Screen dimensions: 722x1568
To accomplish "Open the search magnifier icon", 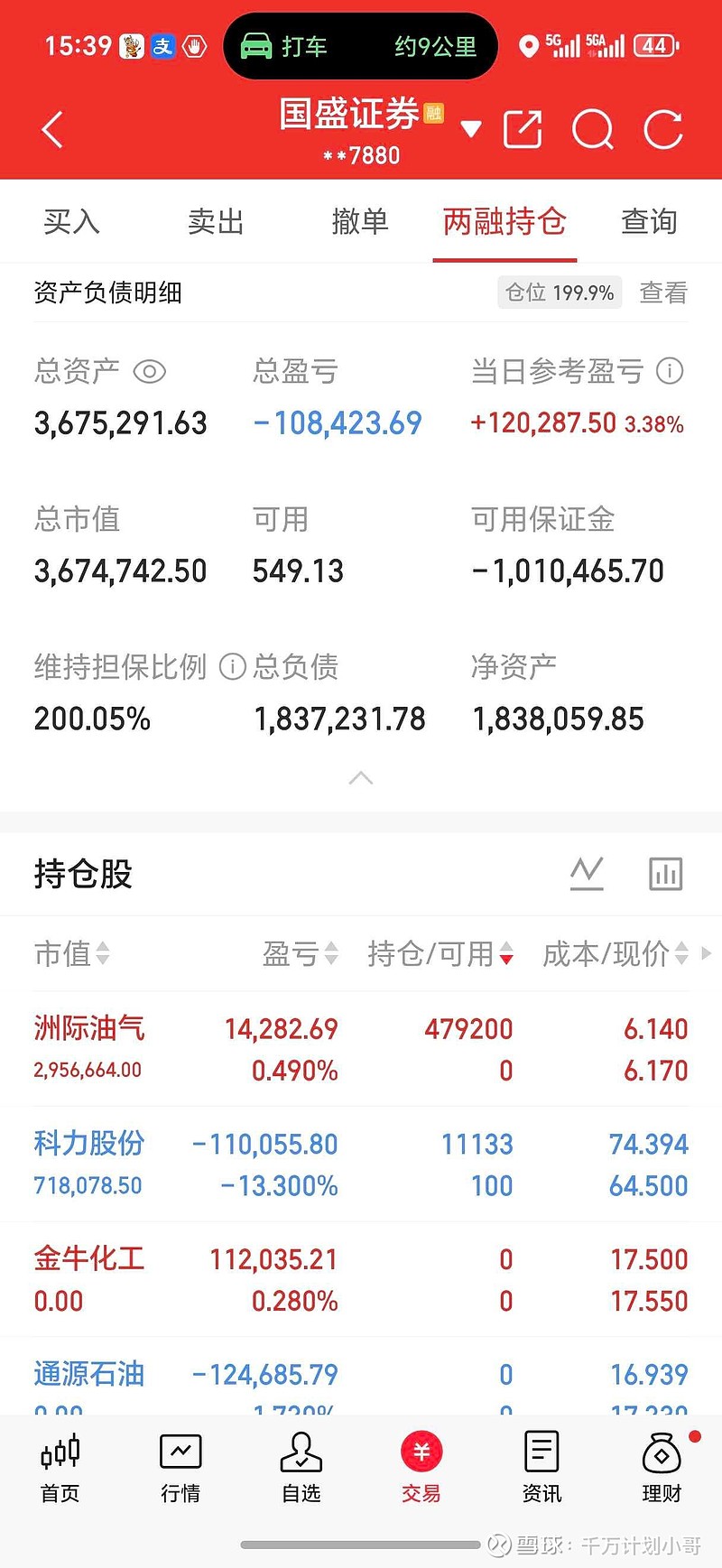I will pyautogui.click(x=593, y=130).
